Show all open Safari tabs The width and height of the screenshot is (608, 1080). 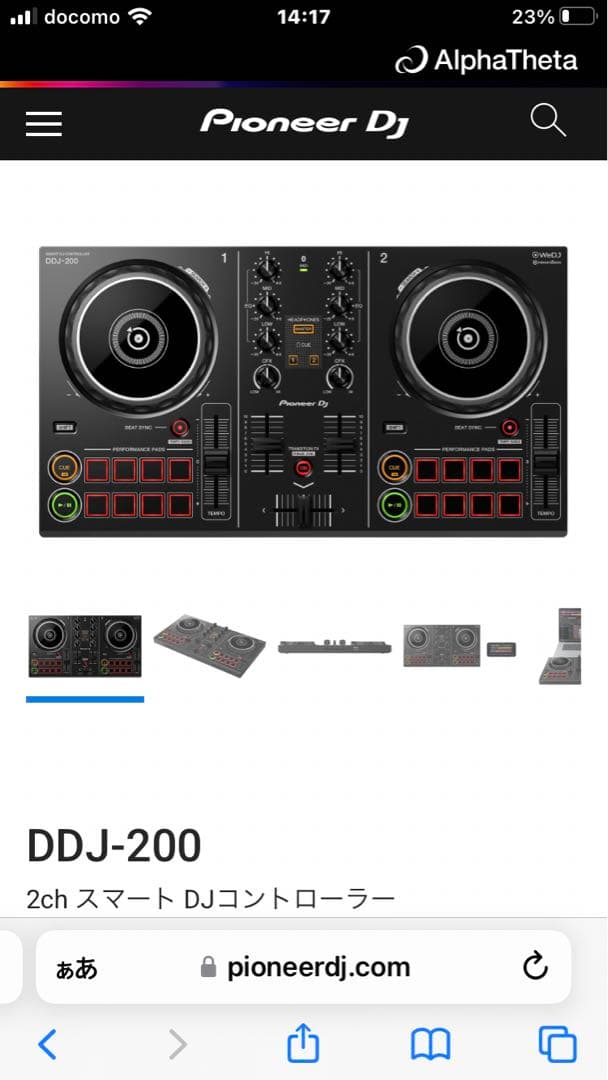(x=557, y=1045)
